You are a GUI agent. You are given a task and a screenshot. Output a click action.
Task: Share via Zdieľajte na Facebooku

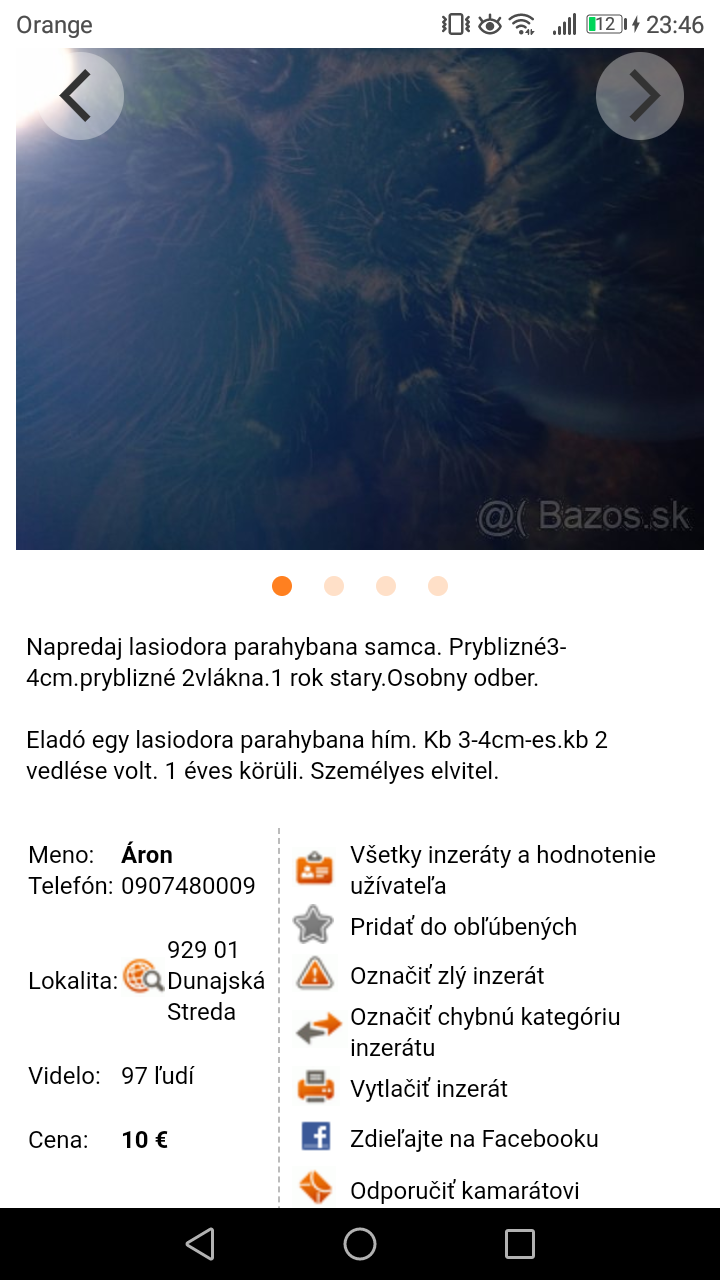(474, 1139)
